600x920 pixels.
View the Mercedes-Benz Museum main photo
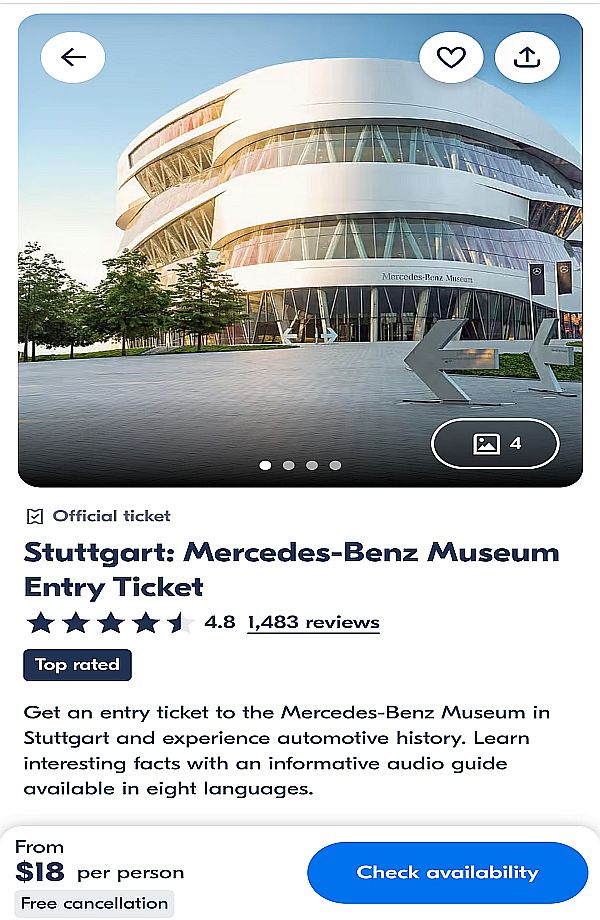(x=300, y=250)
